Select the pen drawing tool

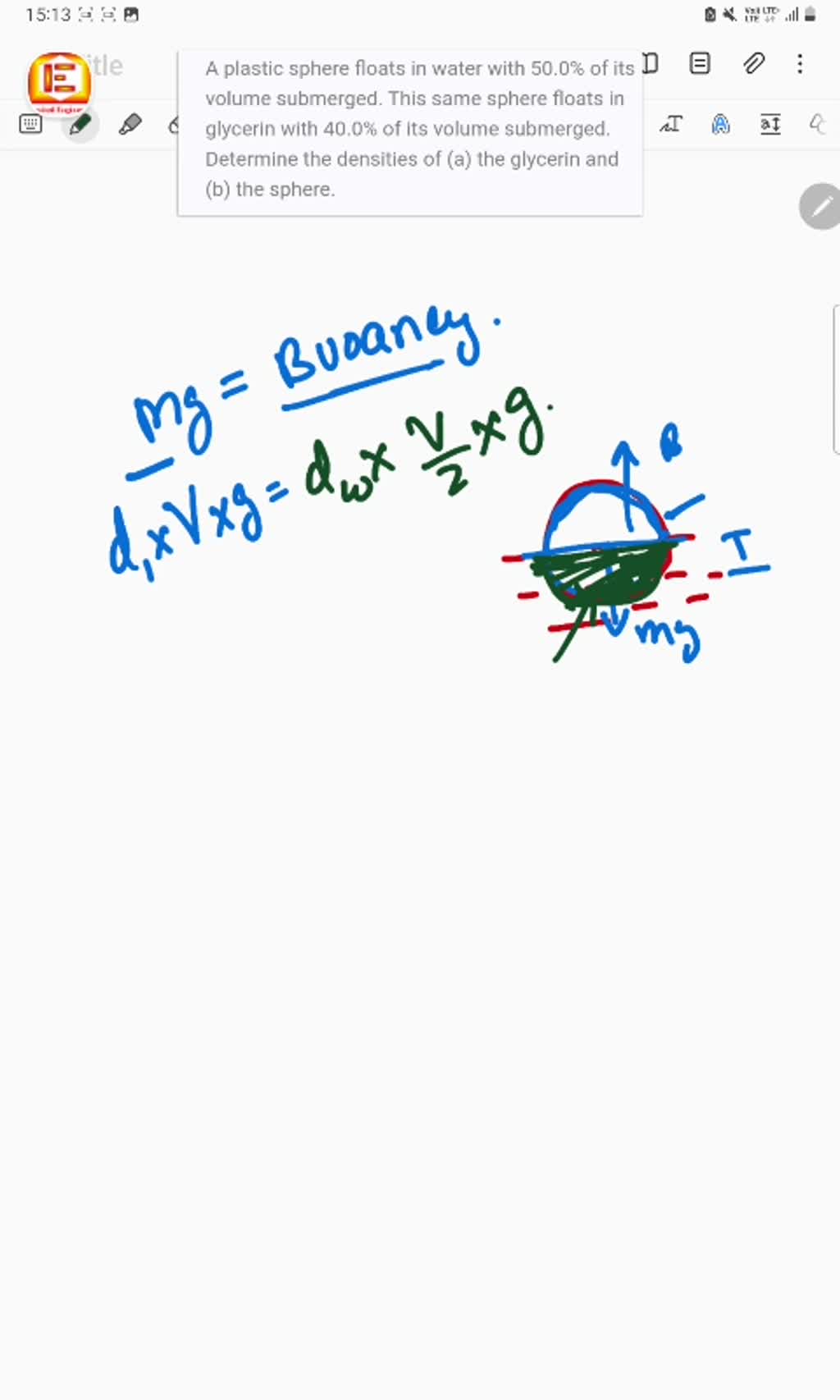(x=80, y=124)
